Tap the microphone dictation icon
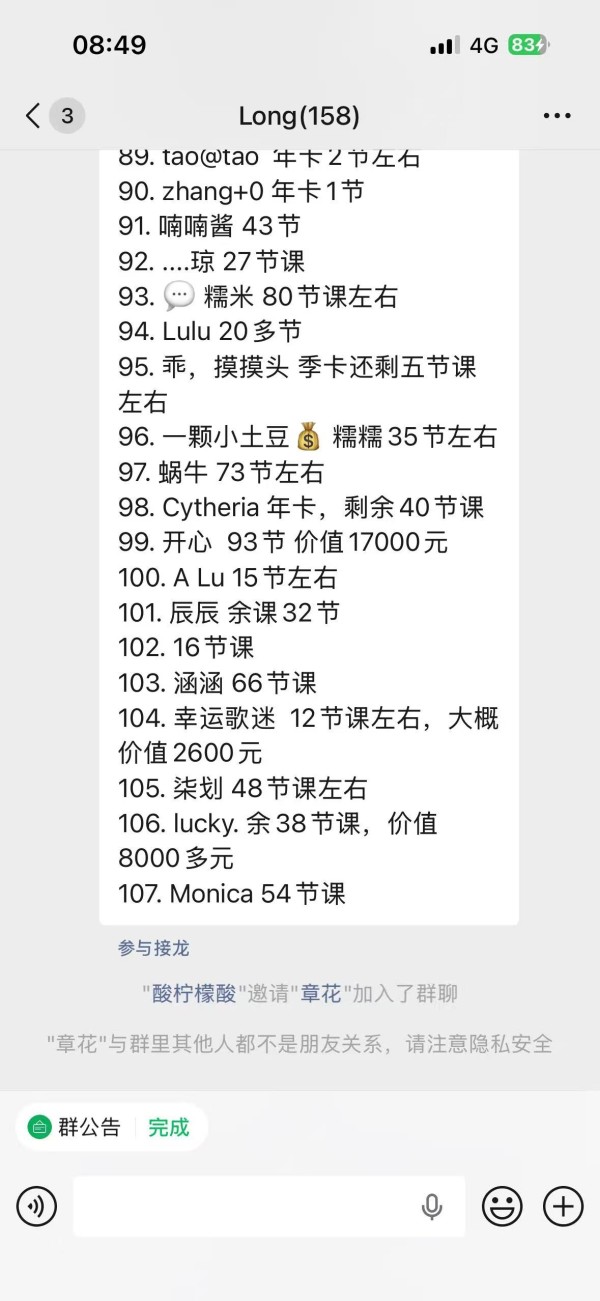 tap(432, 1207)
